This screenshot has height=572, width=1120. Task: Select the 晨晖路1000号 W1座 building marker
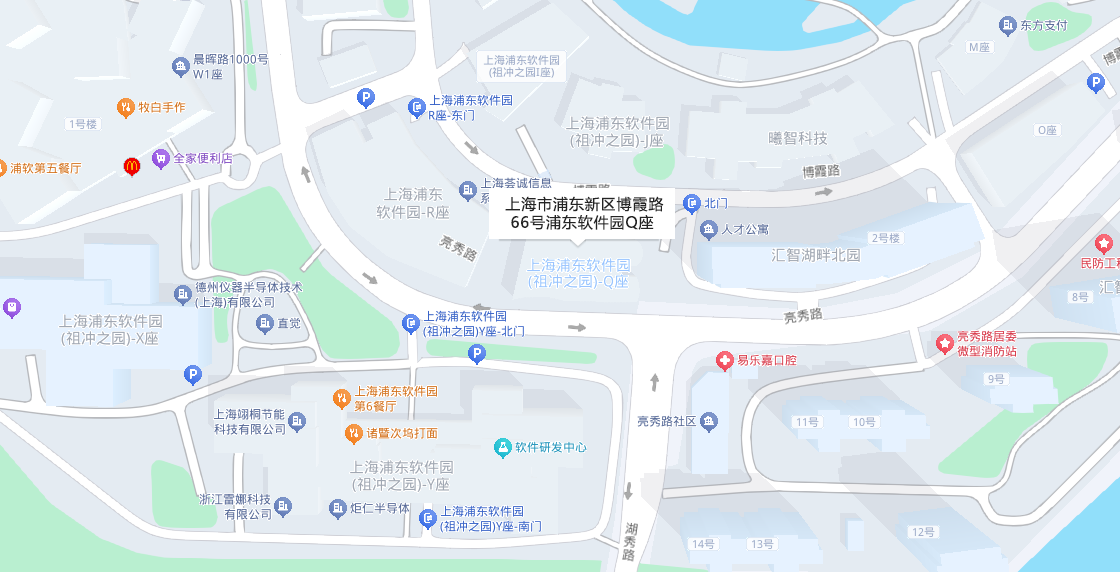pos(181,67)
